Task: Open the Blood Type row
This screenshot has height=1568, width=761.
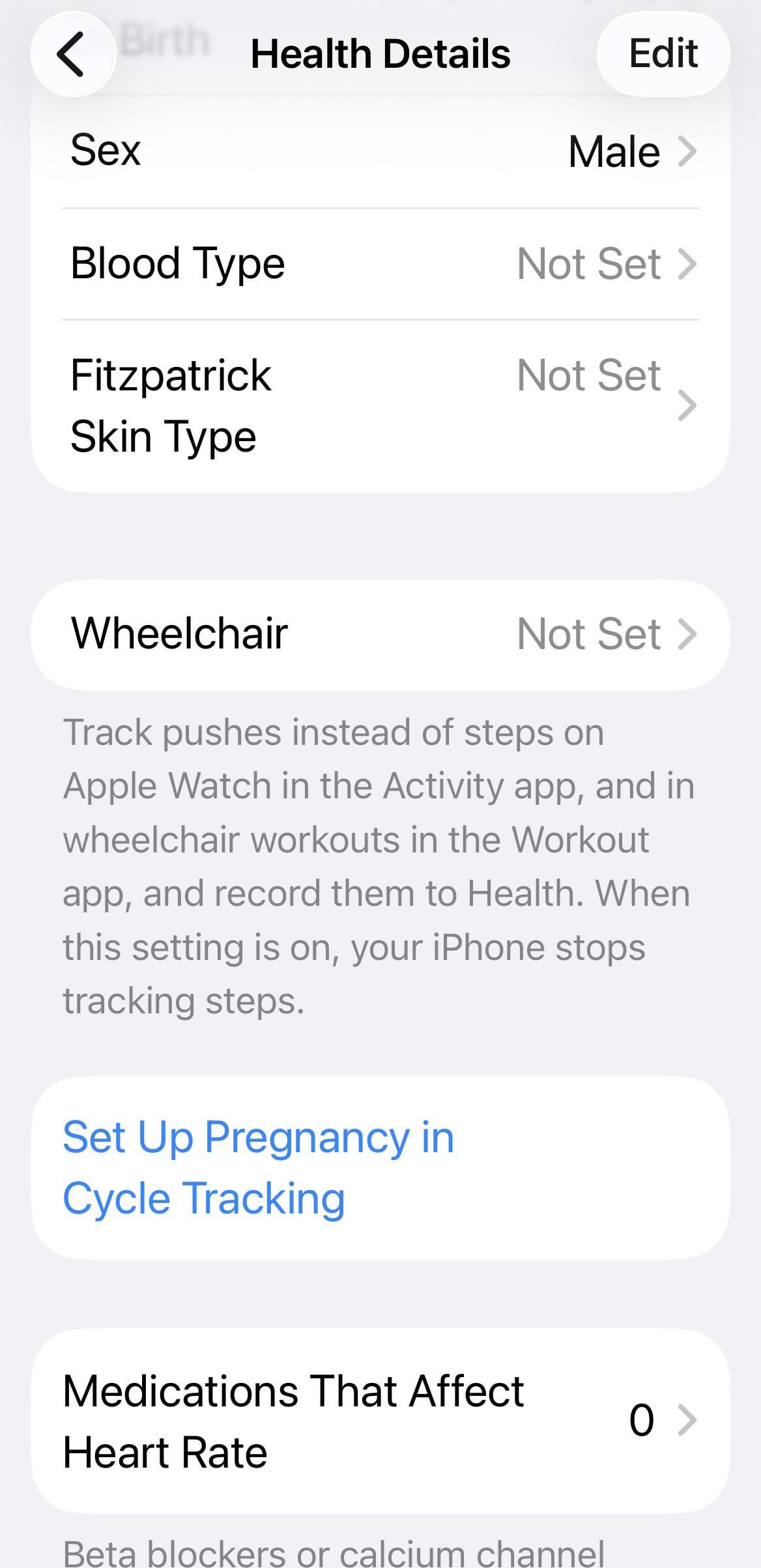Action: (380, 264)
